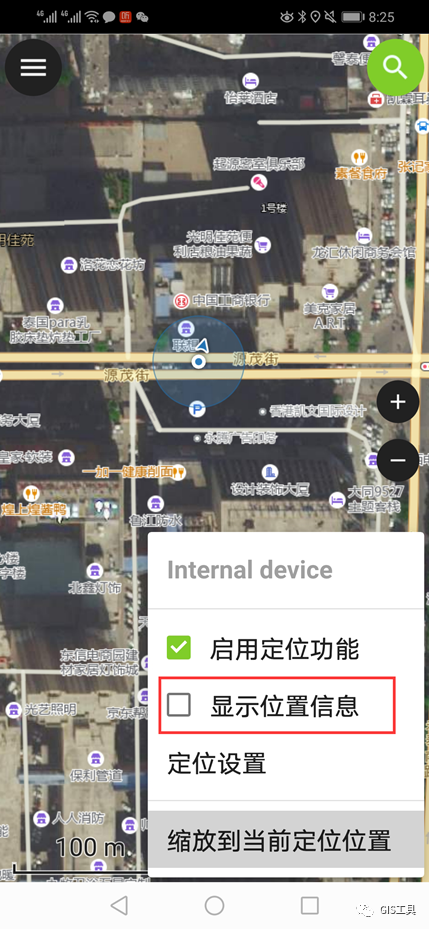The image size is (429, 929).
Task: Zoom in with the plus button
Action: point(398,402)
